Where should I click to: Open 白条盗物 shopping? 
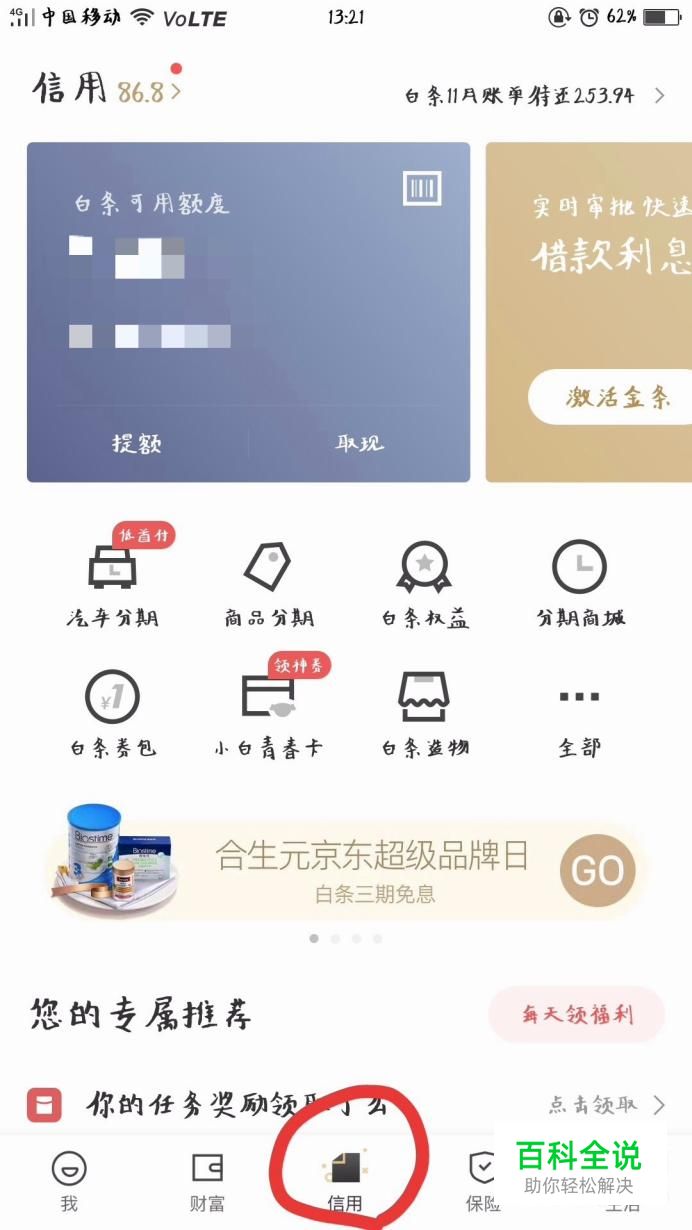click(x=424, y=714)
